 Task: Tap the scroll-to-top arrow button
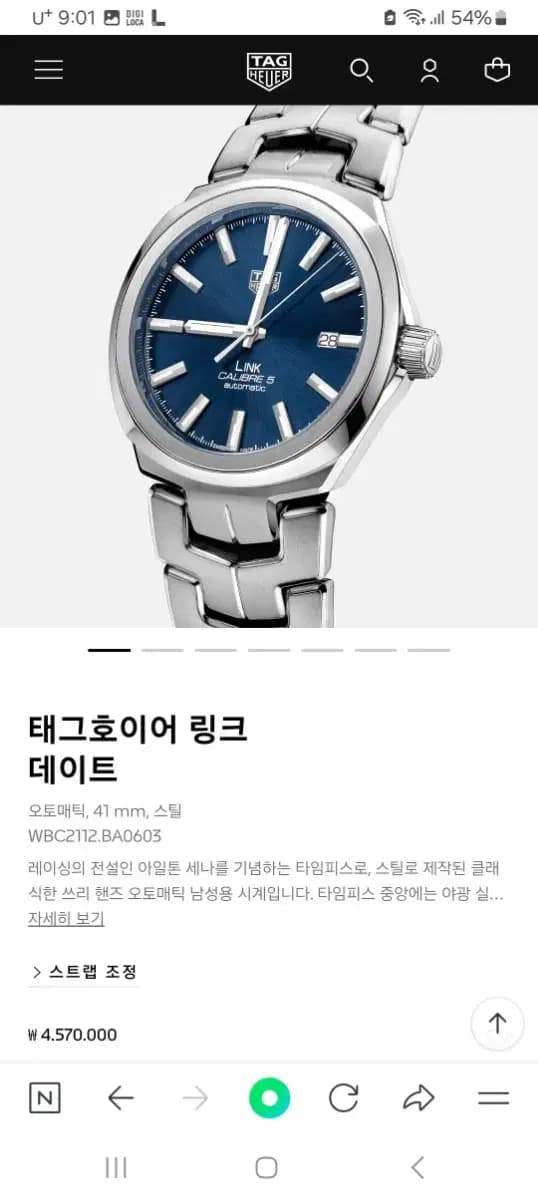click(497, 1023)
